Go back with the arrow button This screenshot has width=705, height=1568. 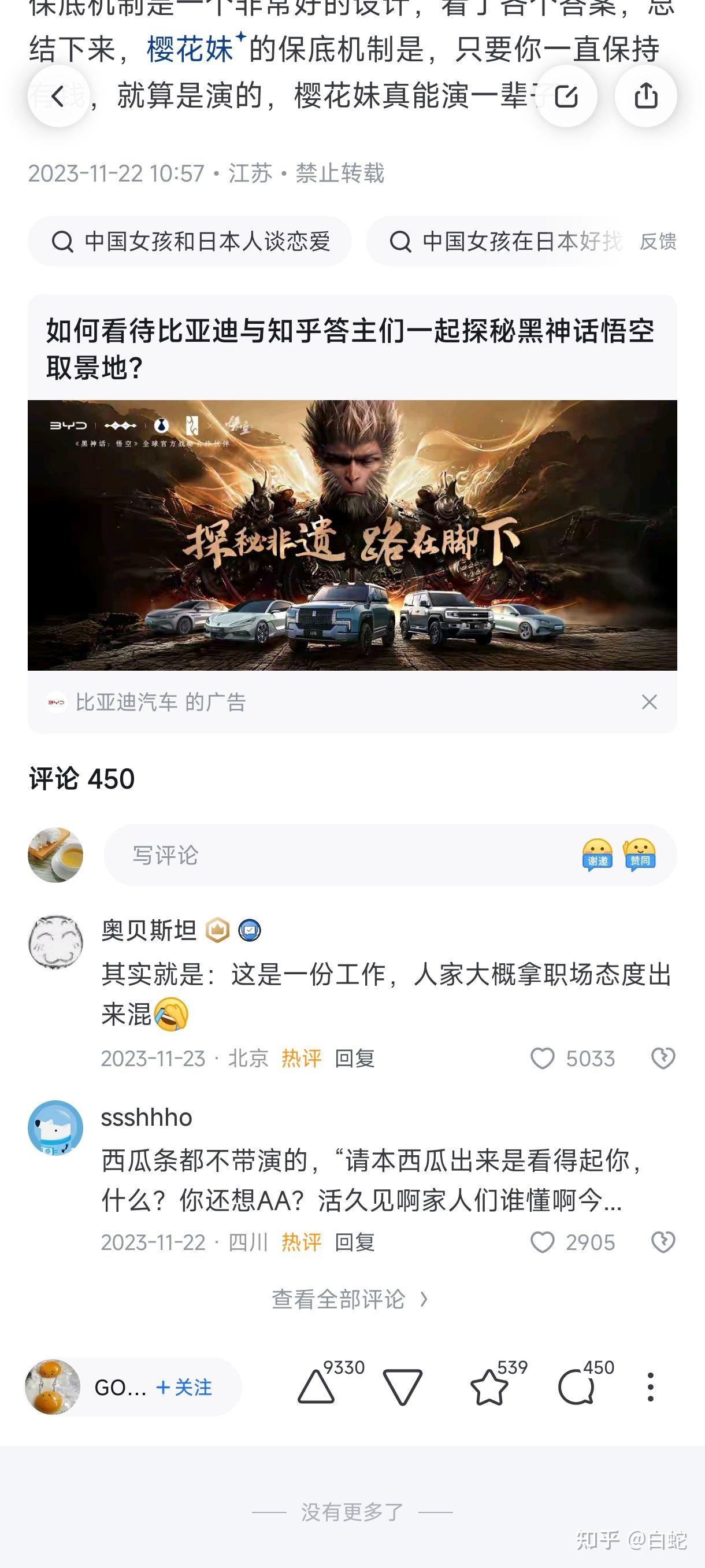[x=58, y=96]
